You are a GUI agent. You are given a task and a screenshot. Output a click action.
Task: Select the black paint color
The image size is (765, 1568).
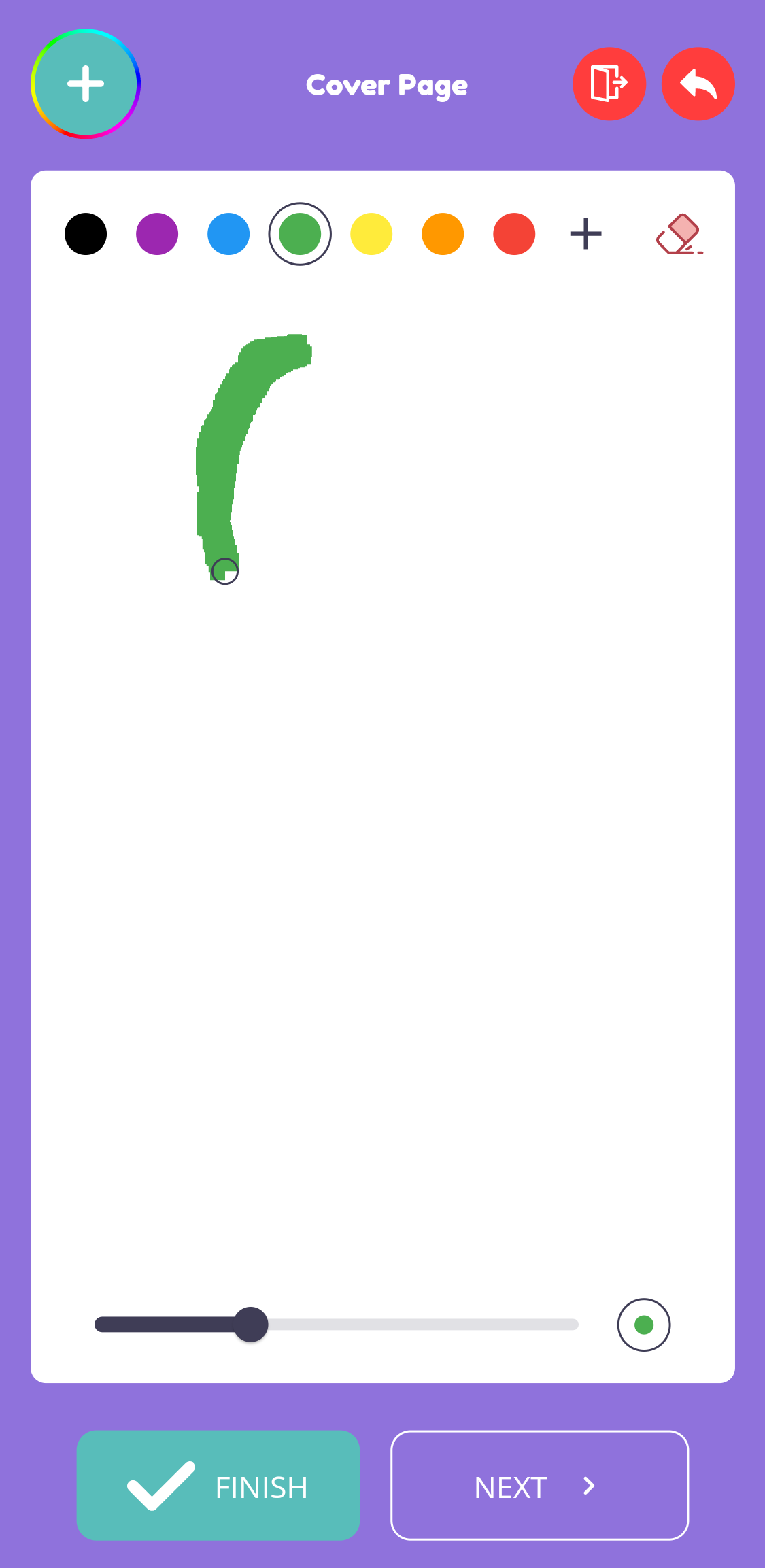coord(85,234)
